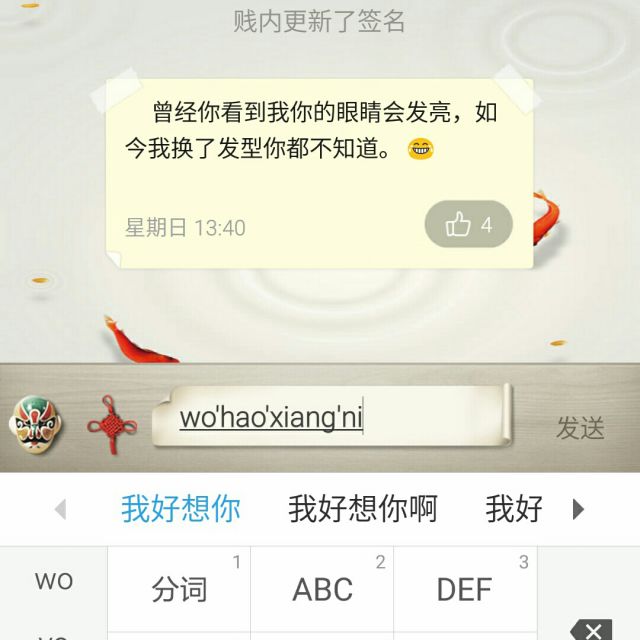Like the signature update post
Image resolution: width=640 pixels, height=640 pixels.
(469, 224)
